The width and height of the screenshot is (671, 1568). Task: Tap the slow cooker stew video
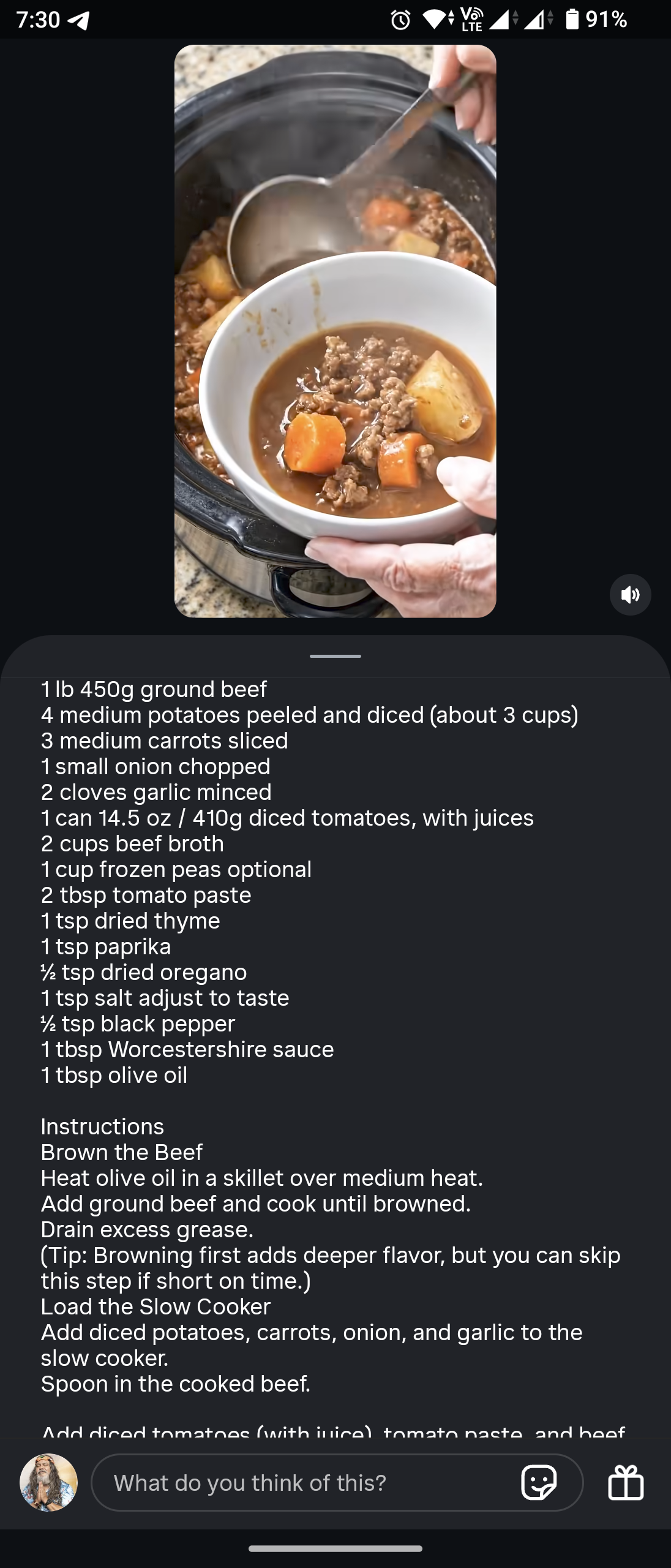pos(335,331)
